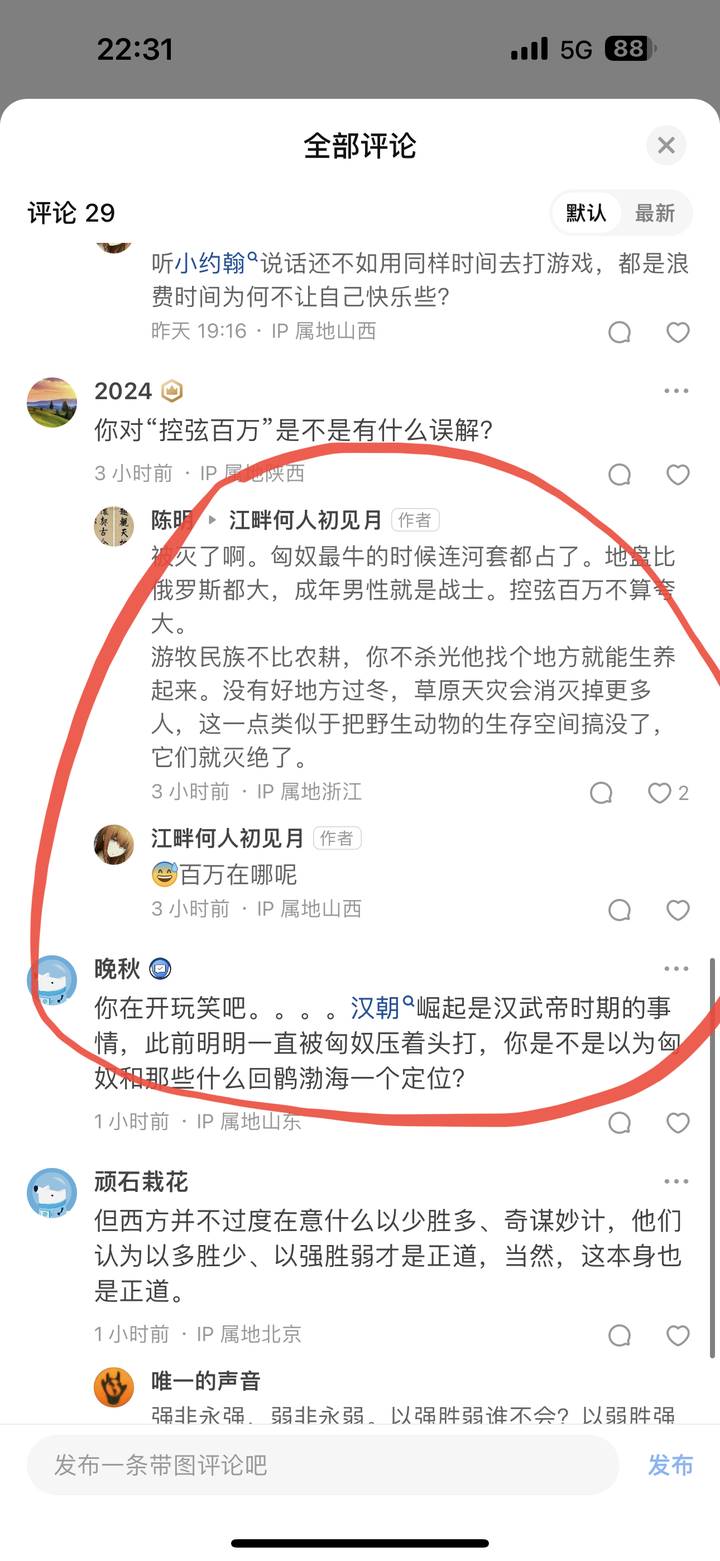Tap 发布 to post comment
Viewport: 720px width, 1561px height.
pyautogui.click(x=670, y=1465)
